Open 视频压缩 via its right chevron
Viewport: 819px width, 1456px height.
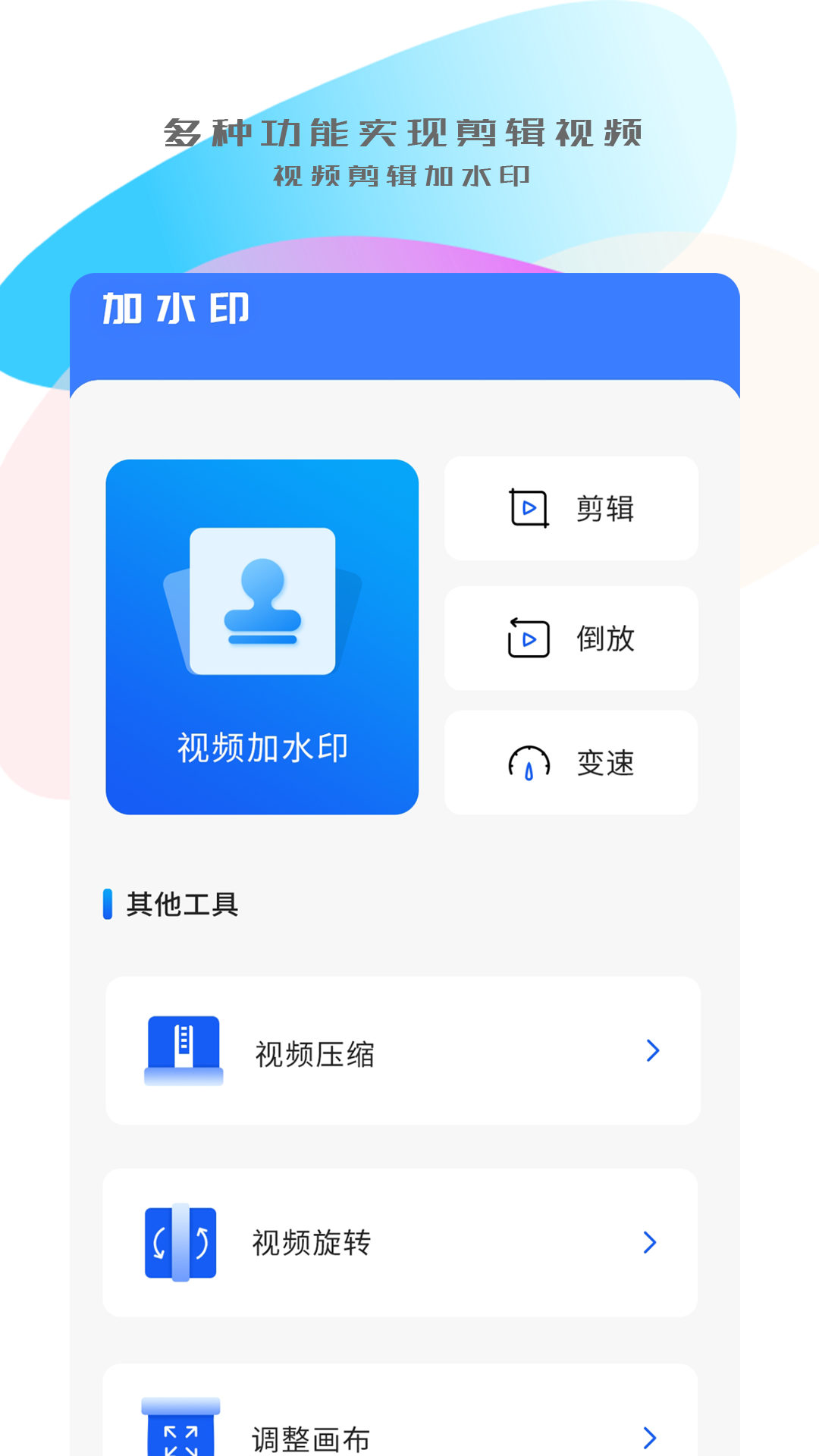(x=651, y=1052)
